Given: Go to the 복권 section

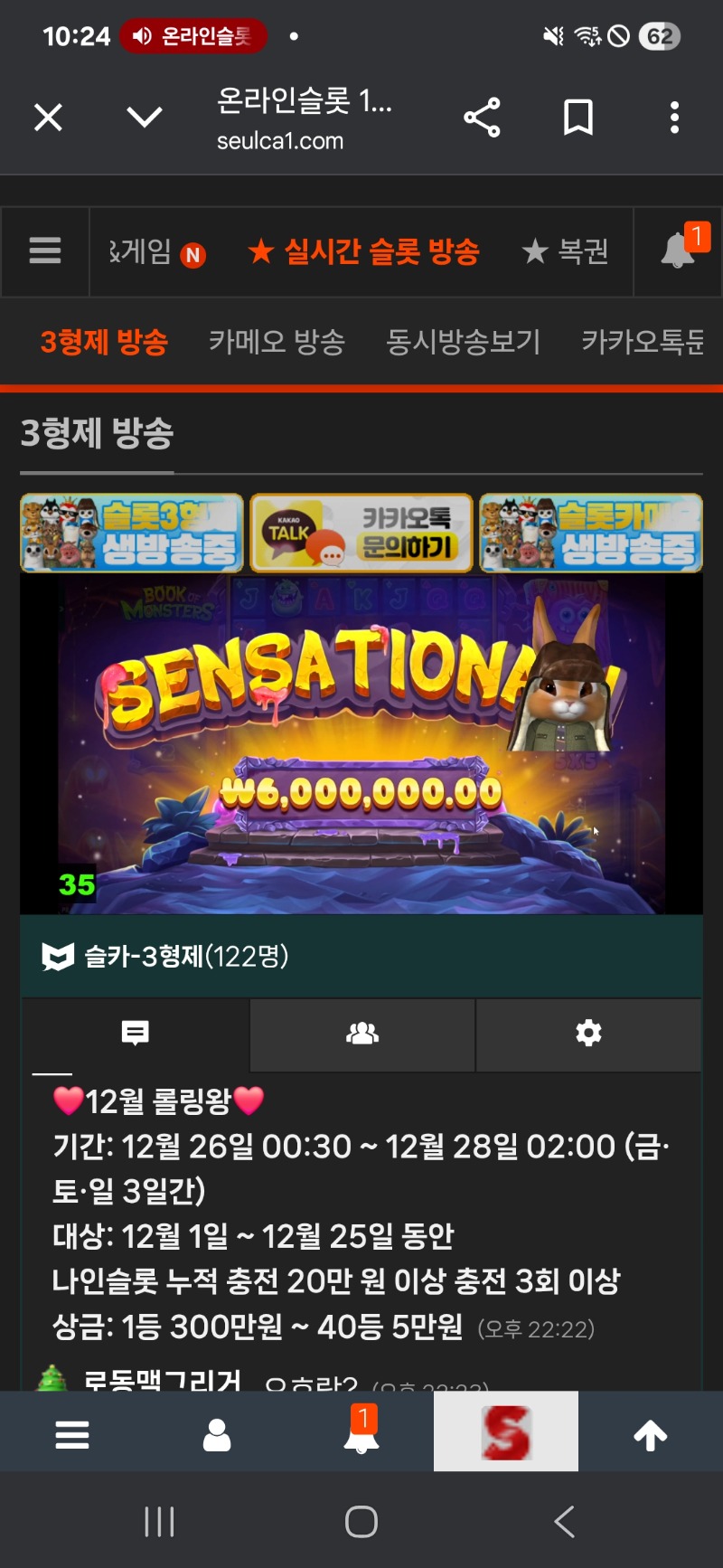Looking at the screenshot, I should tap(566, 251).
